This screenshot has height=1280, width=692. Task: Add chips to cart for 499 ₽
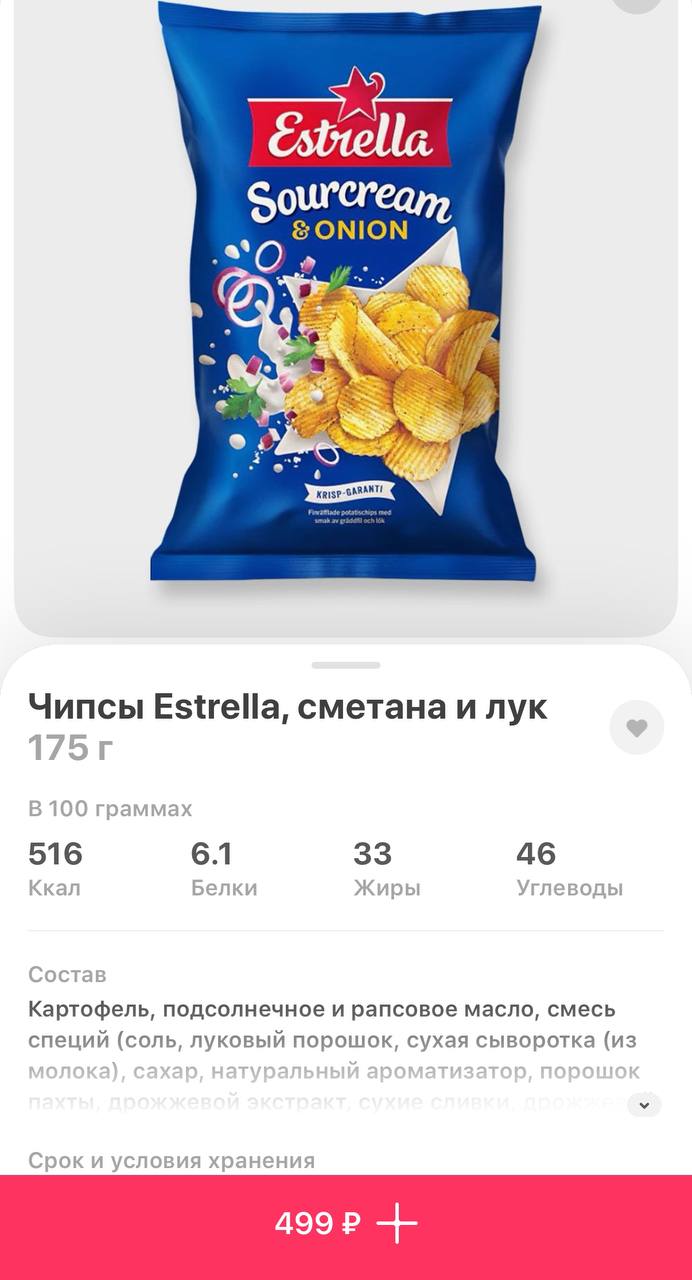click(x=346, y=1224)
